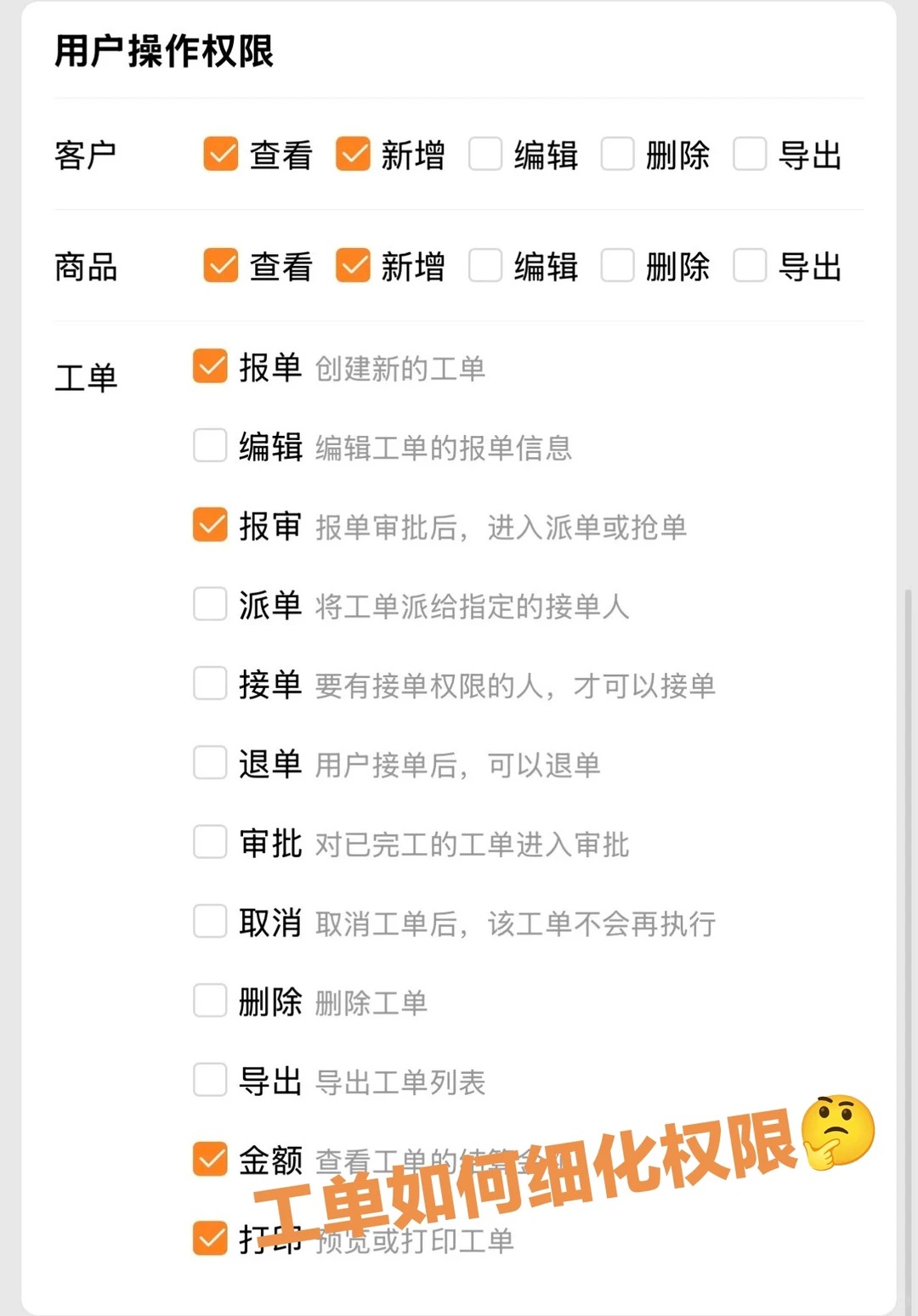
Task: Enable the 导出 checkbox for 商品
Action: coord(749,268)
